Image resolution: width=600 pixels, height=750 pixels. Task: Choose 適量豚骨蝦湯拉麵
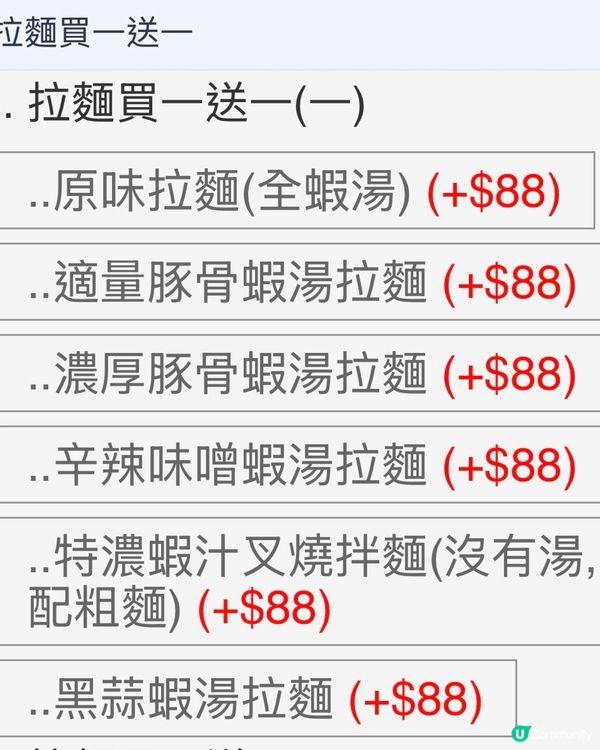coord(300,285)
